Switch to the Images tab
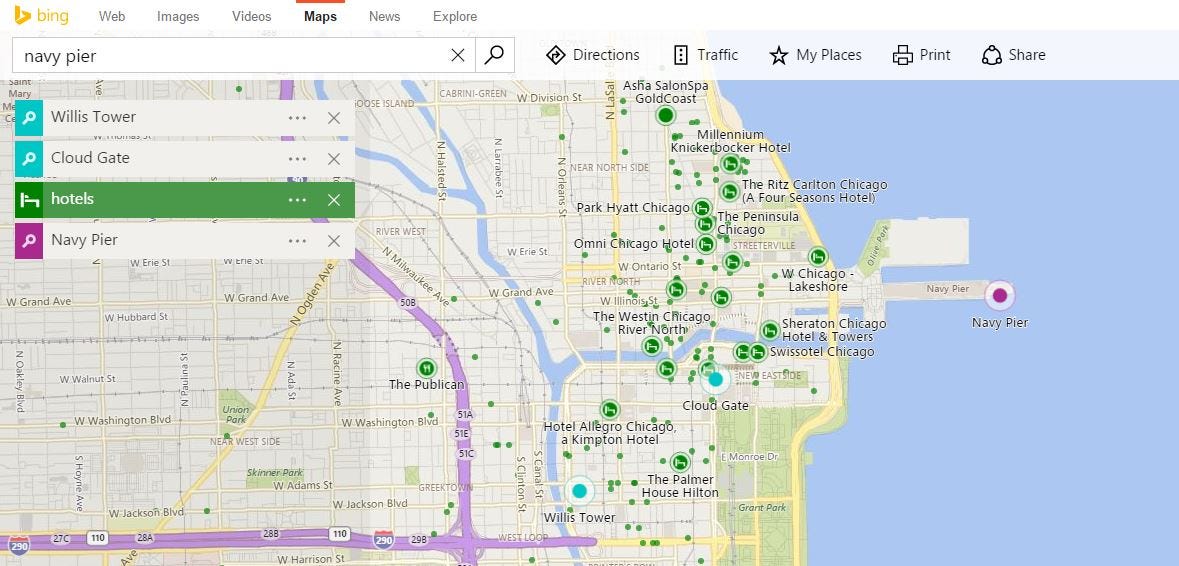Image resolution: width=1179 pixels, height=566 pixels. point(178,16)
